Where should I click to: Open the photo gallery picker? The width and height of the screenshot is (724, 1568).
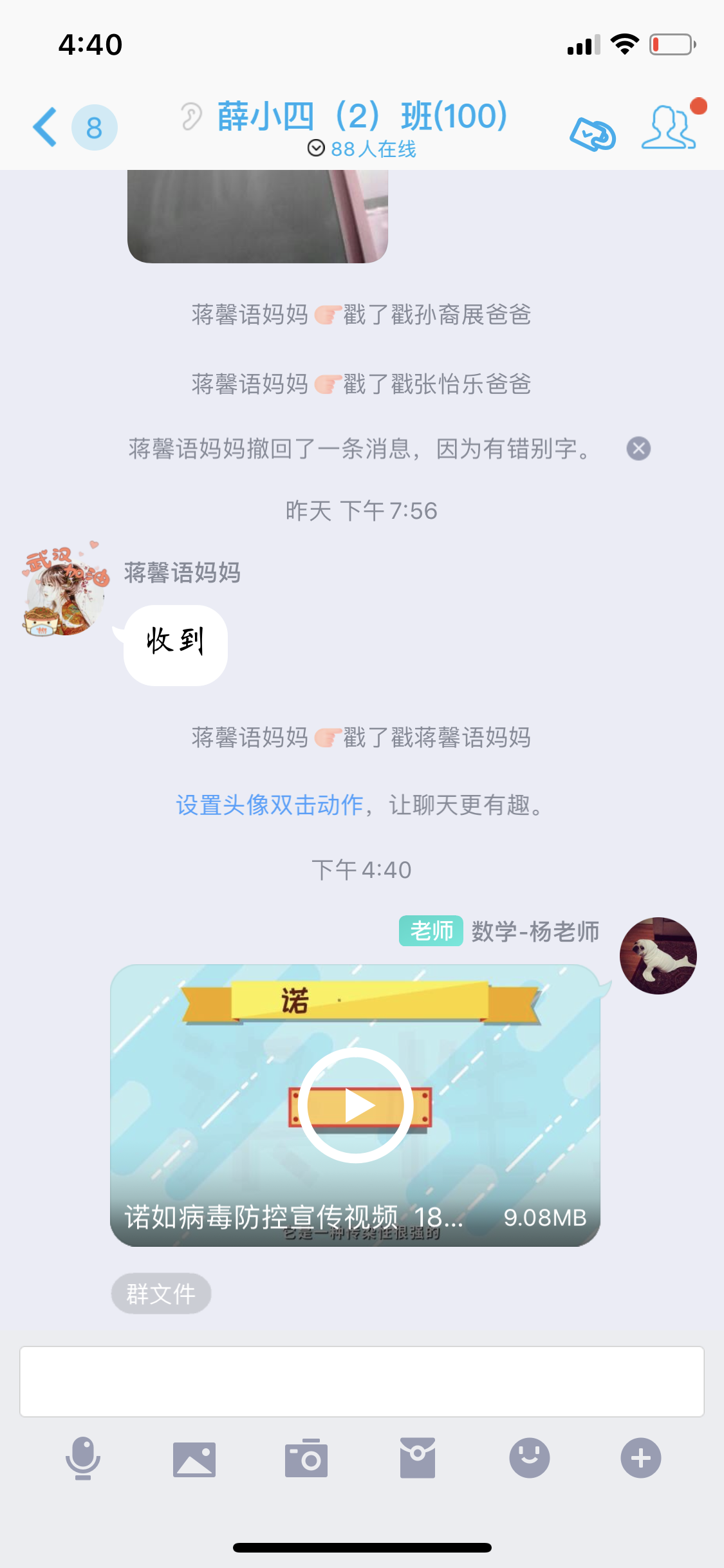point(194,1459)
